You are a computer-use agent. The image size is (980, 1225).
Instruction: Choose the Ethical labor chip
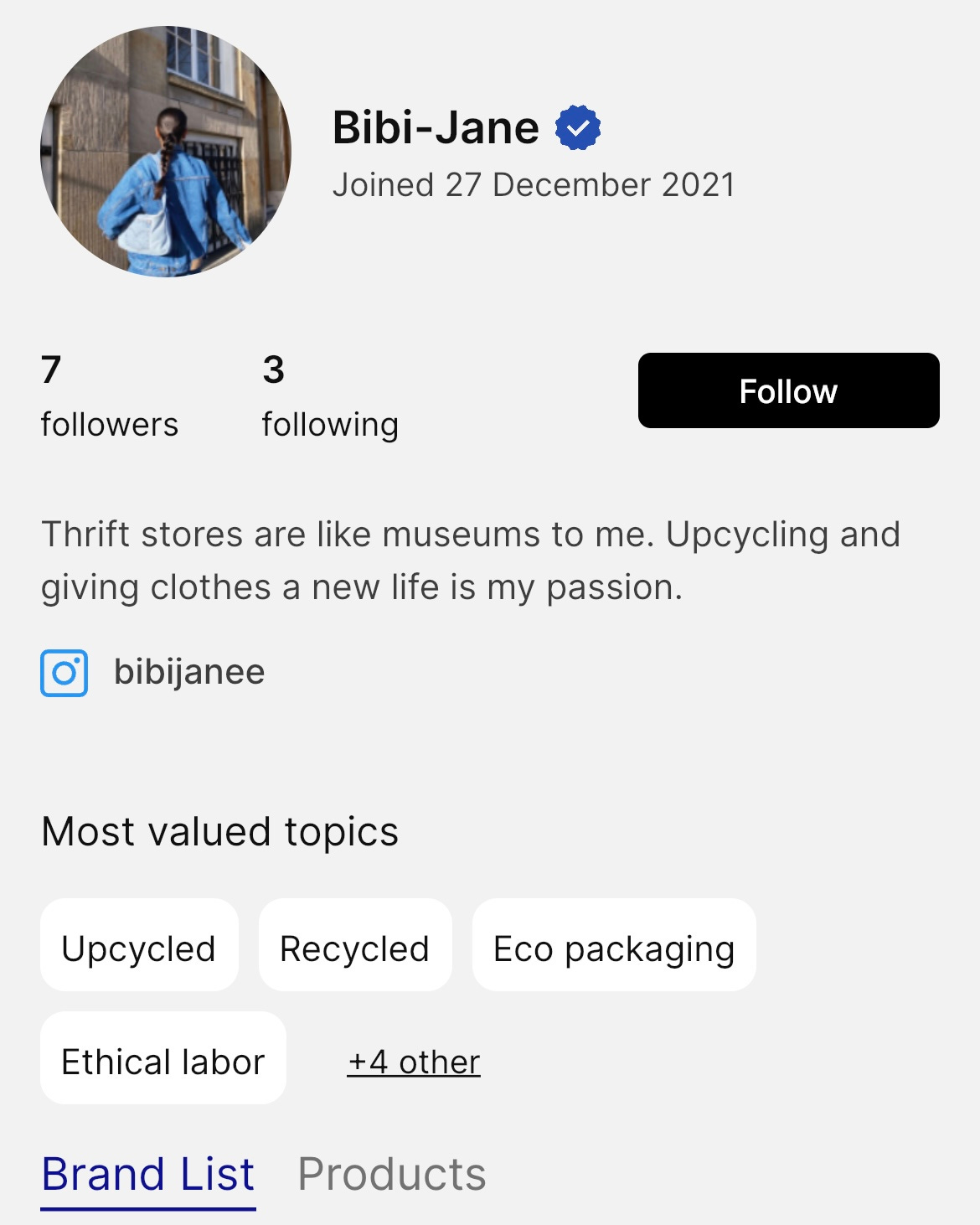(163, 1058)
